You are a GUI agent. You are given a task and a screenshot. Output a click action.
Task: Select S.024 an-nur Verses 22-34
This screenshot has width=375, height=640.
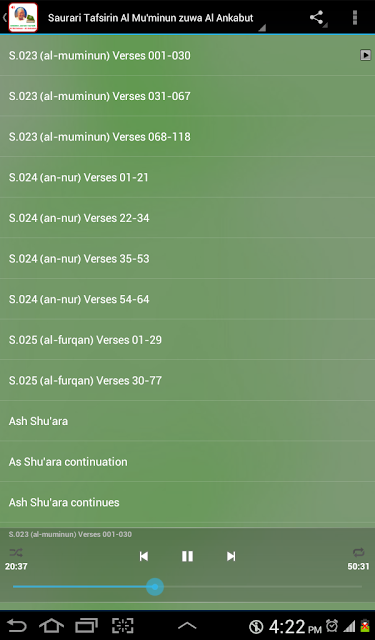pos(187,218)
